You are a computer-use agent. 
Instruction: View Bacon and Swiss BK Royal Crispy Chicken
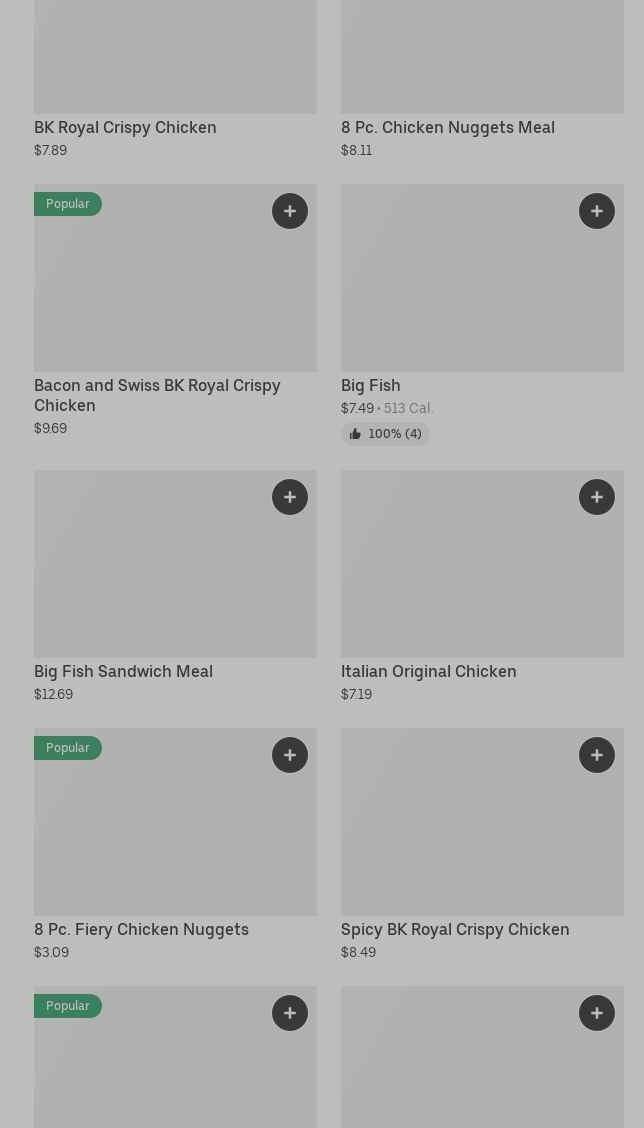pyautogui.click(x=156, y=395)
